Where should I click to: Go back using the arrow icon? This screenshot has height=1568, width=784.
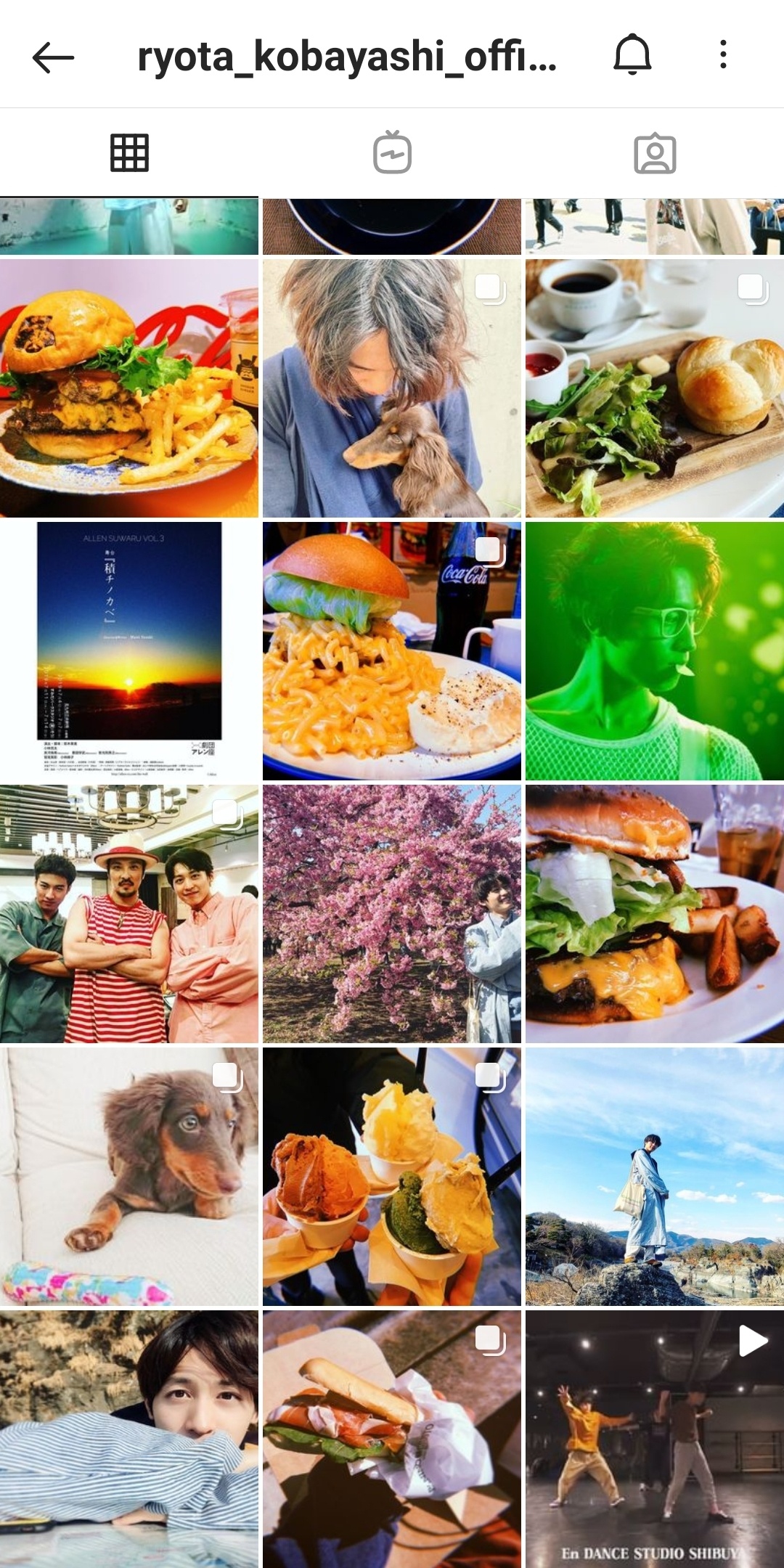point(53,57)
